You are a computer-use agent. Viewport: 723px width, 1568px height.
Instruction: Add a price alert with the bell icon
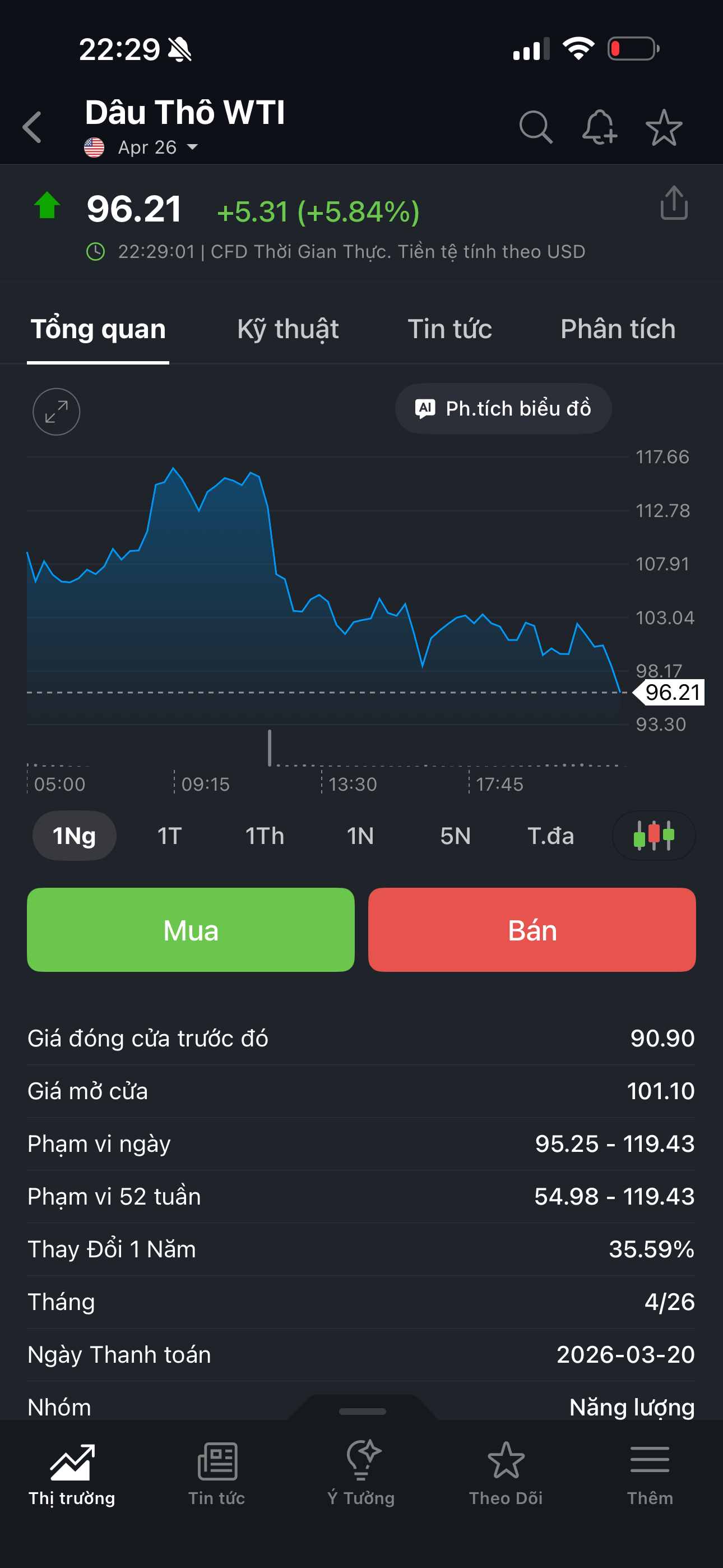point(600,127)
